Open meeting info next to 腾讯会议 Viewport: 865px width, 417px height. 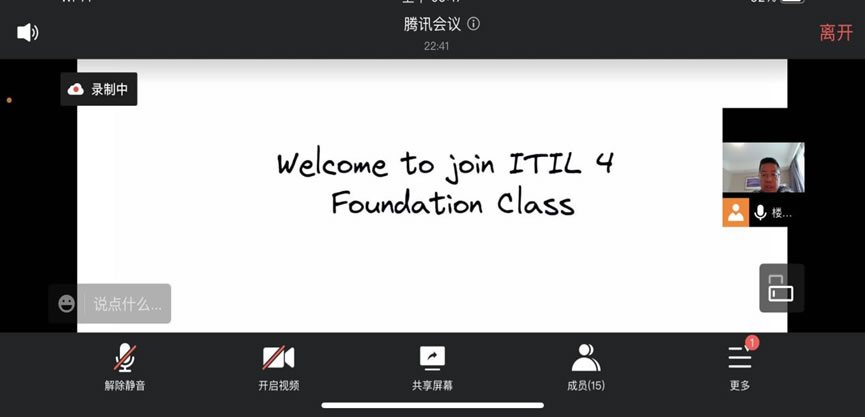(474, 23)
